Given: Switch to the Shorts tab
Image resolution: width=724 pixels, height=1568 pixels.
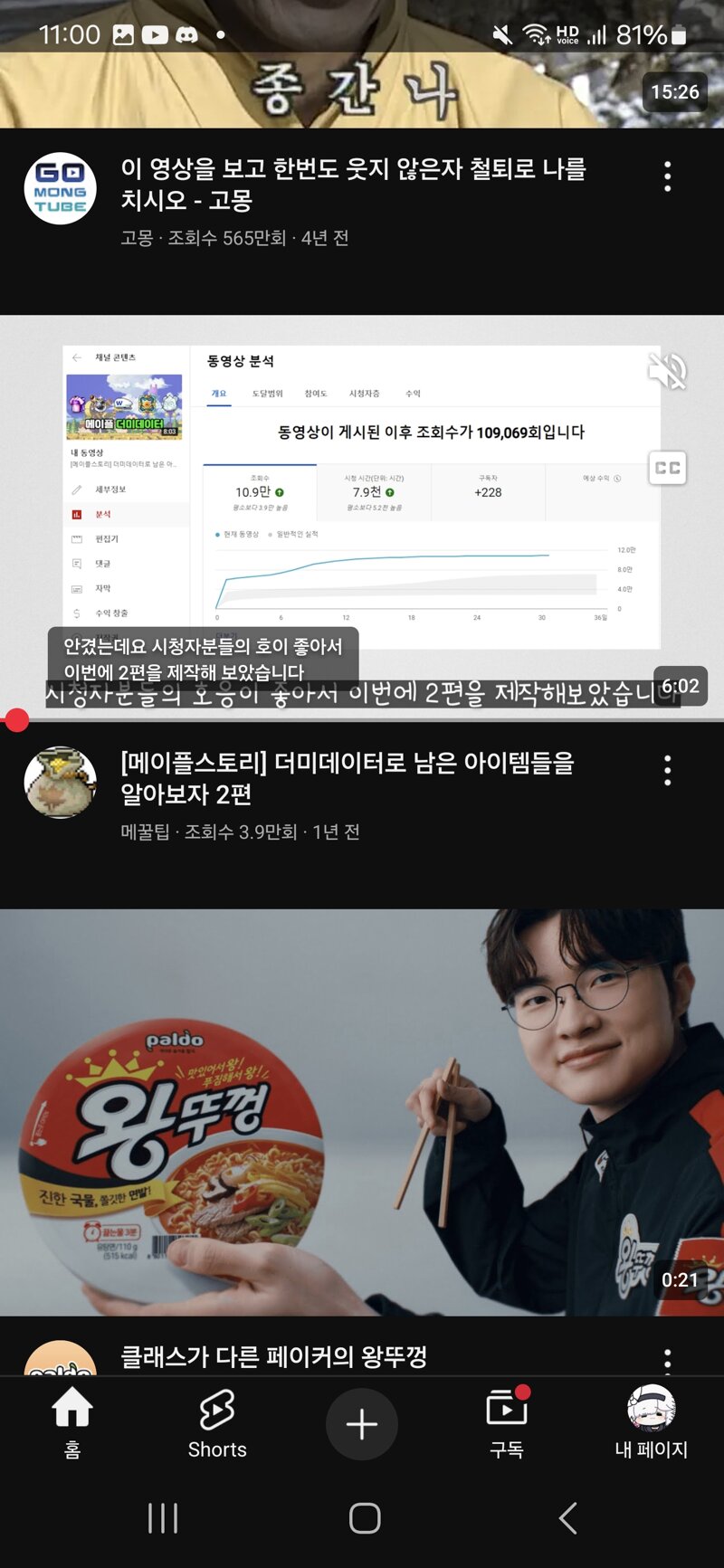Looking at the screenshot, I should [217, 1423].
